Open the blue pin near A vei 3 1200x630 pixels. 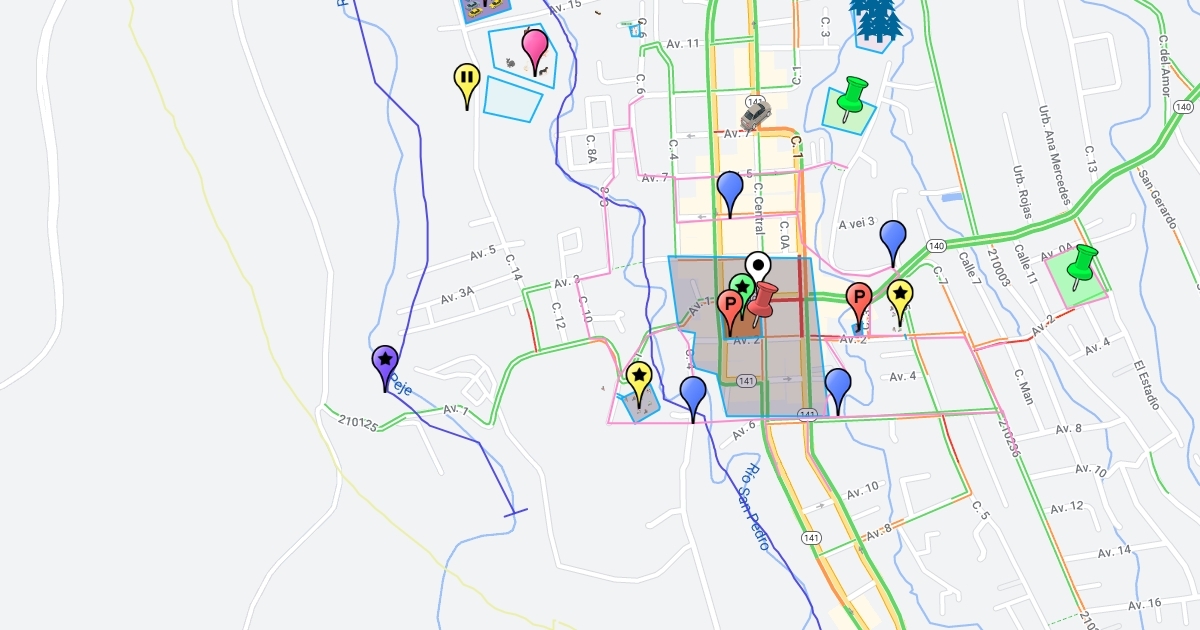coord(892,244)
